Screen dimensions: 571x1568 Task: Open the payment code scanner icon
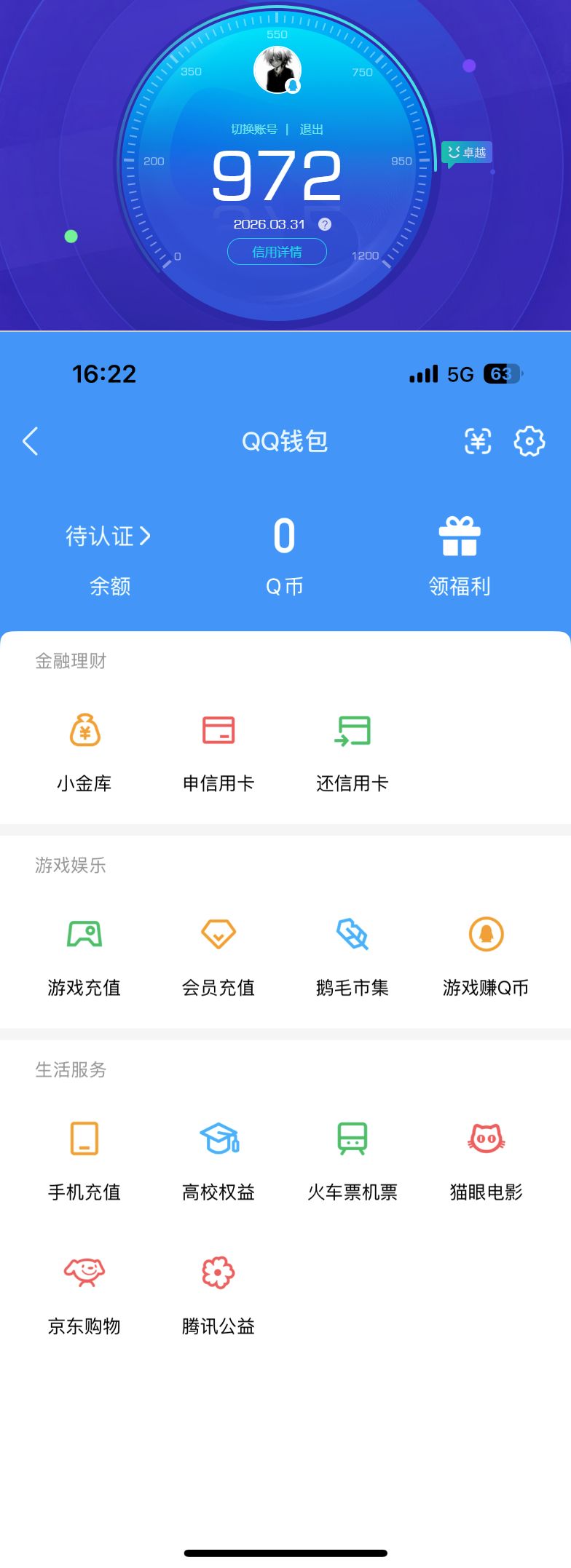(477, 441)
